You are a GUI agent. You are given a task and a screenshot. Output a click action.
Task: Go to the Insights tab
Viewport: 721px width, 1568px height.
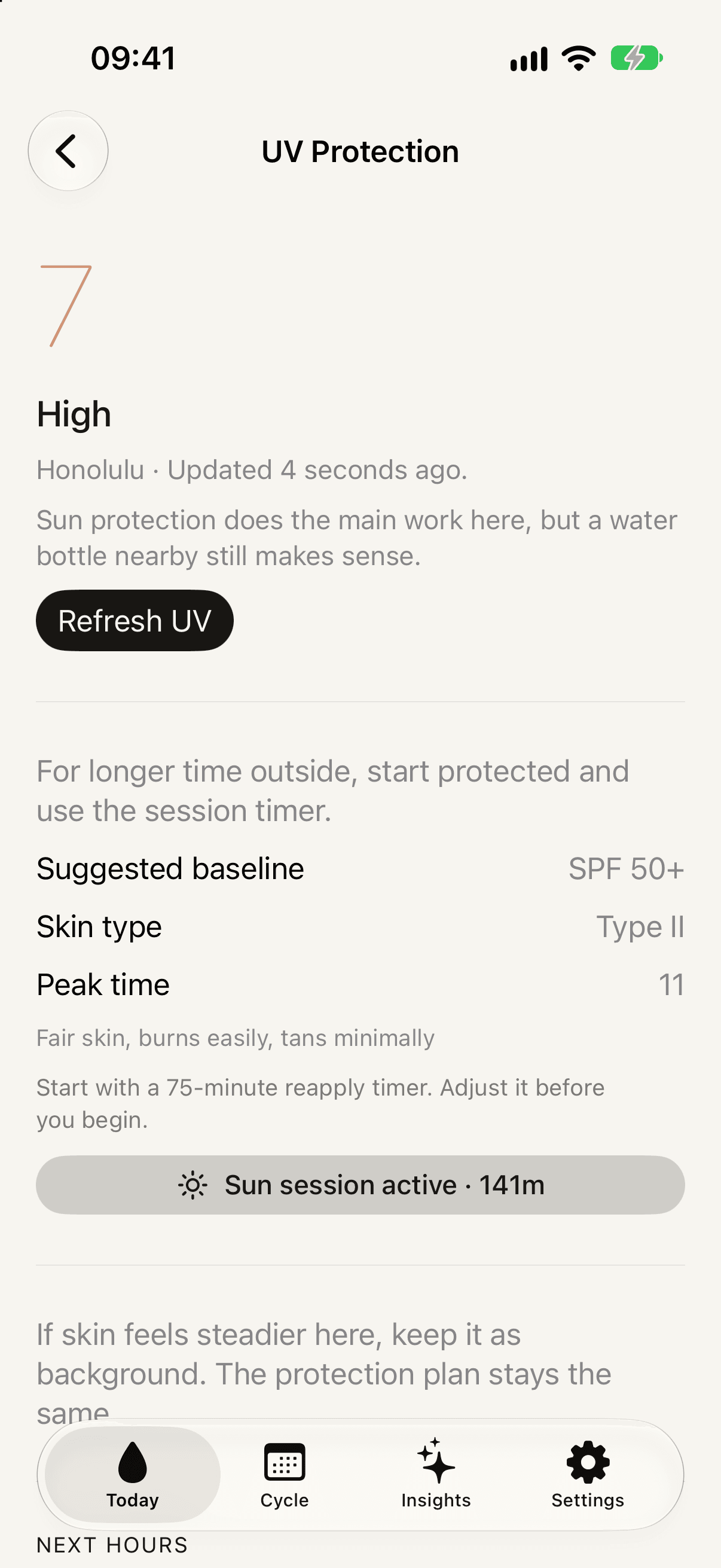tap(436, 1474)
